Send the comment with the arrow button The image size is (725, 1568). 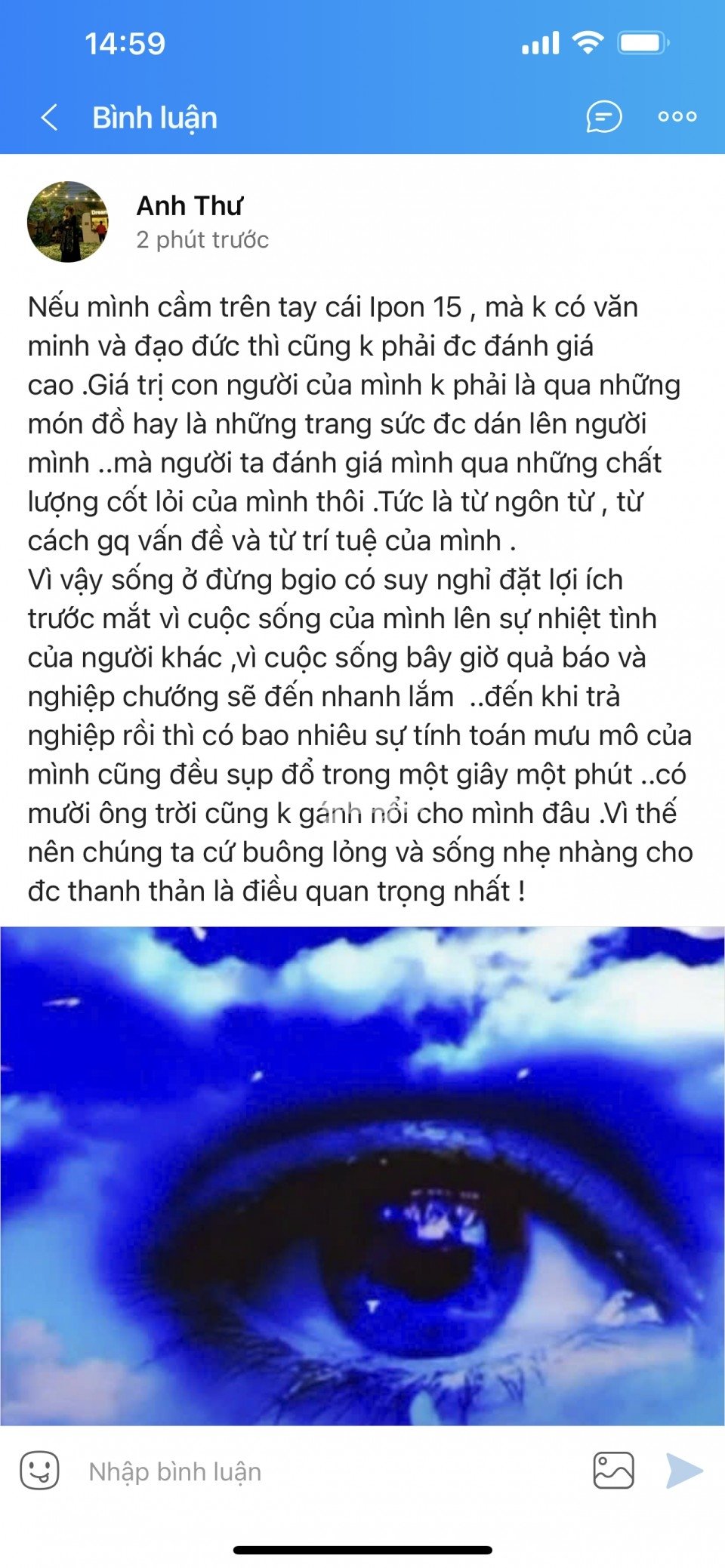[684, 1470]
